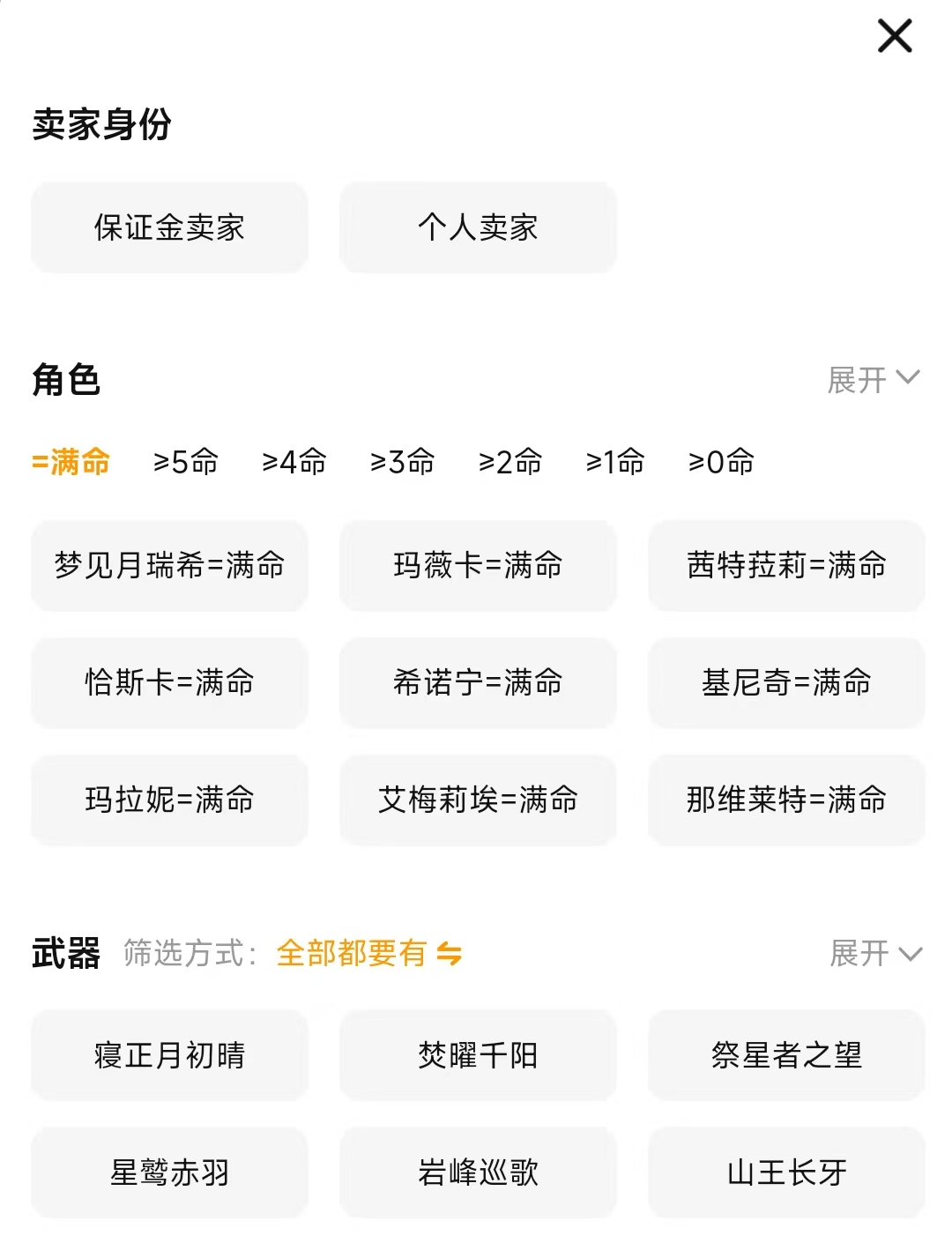This screenshot has width=952, height=1243.
Task: Pick the 茜特菈莉=满命 chip
Action: pyautogui.click(x=786, y=565)
